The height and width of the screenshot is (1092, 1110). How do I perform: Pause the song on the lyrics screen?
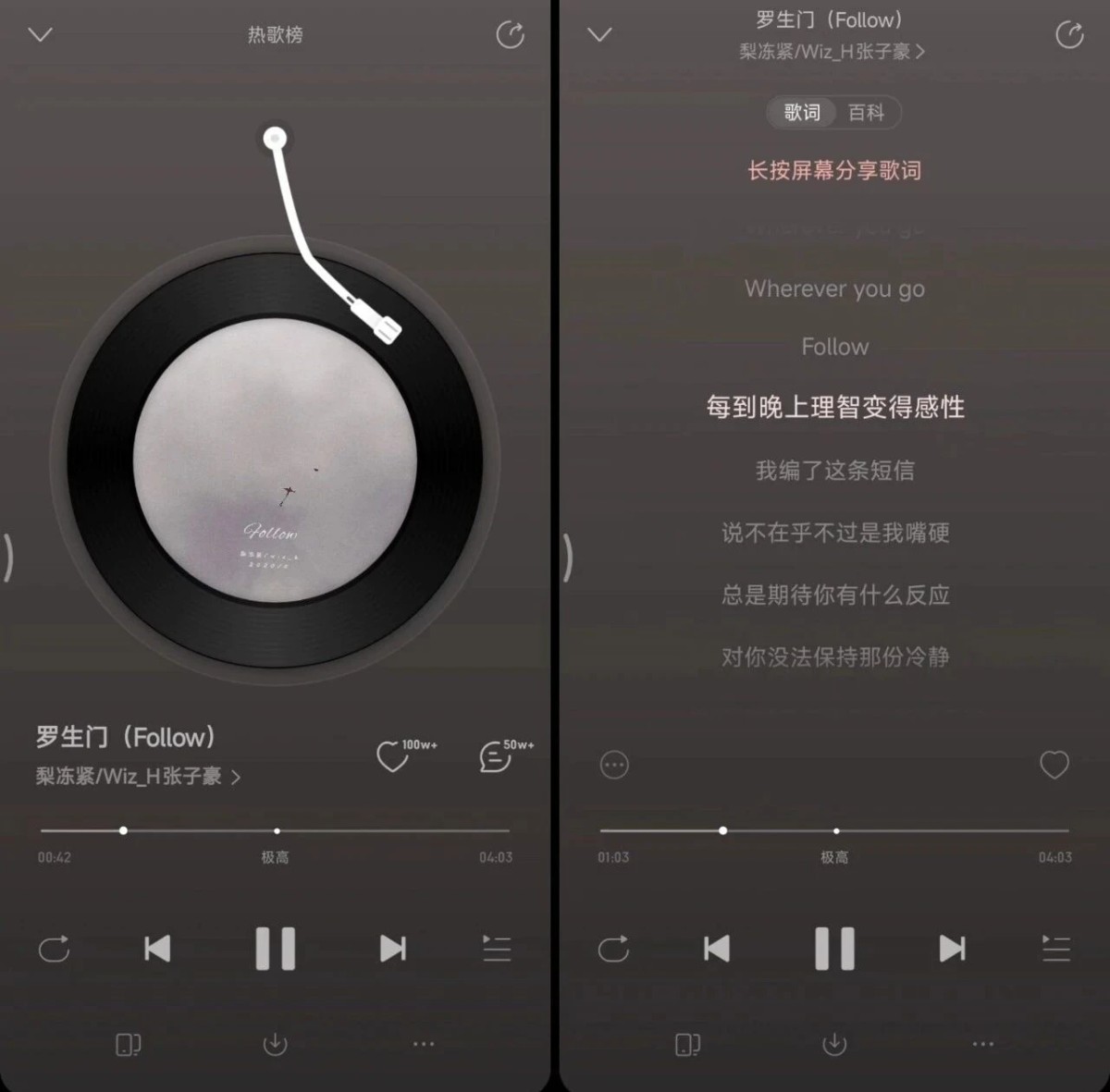(834, 949)
